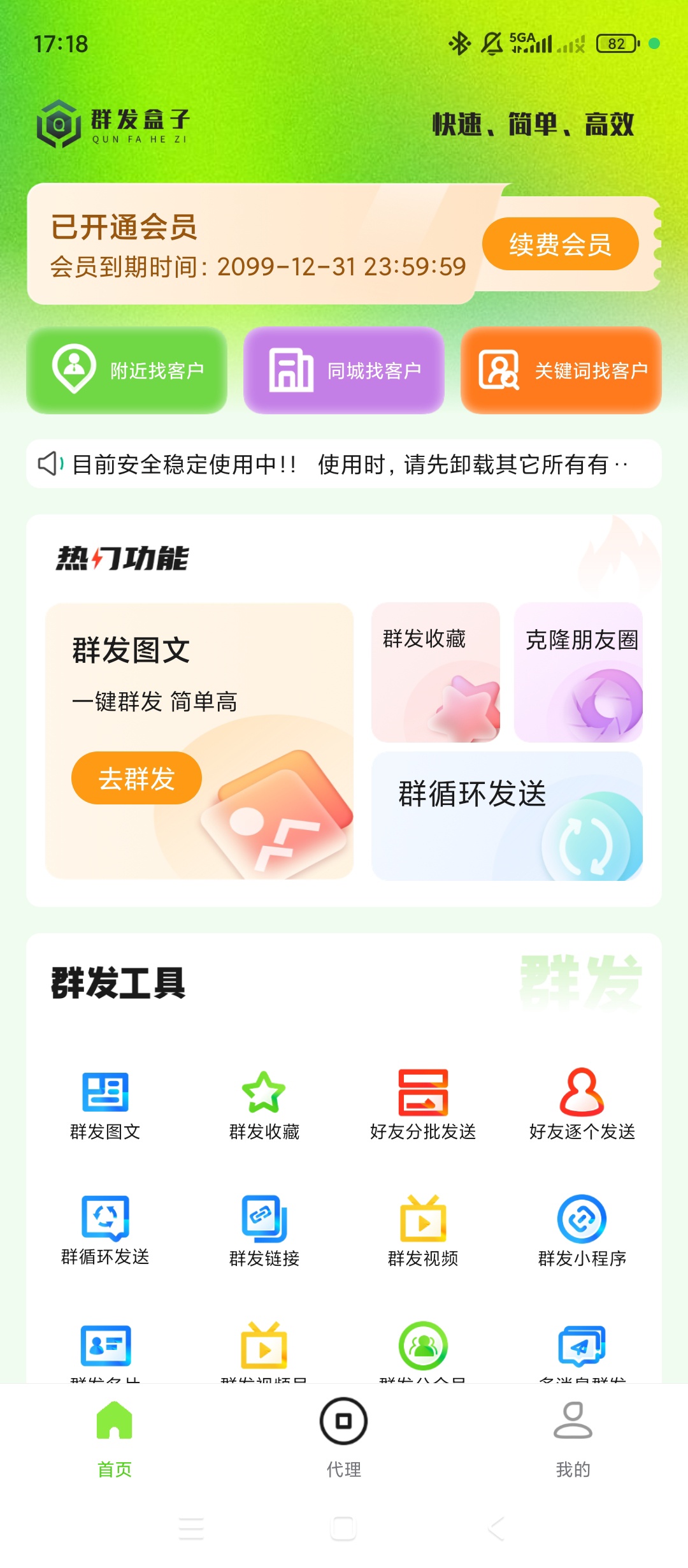688x1568 pixels.
Task: Open the 群循环发送 hot feature card
Action: pos(507,817)
